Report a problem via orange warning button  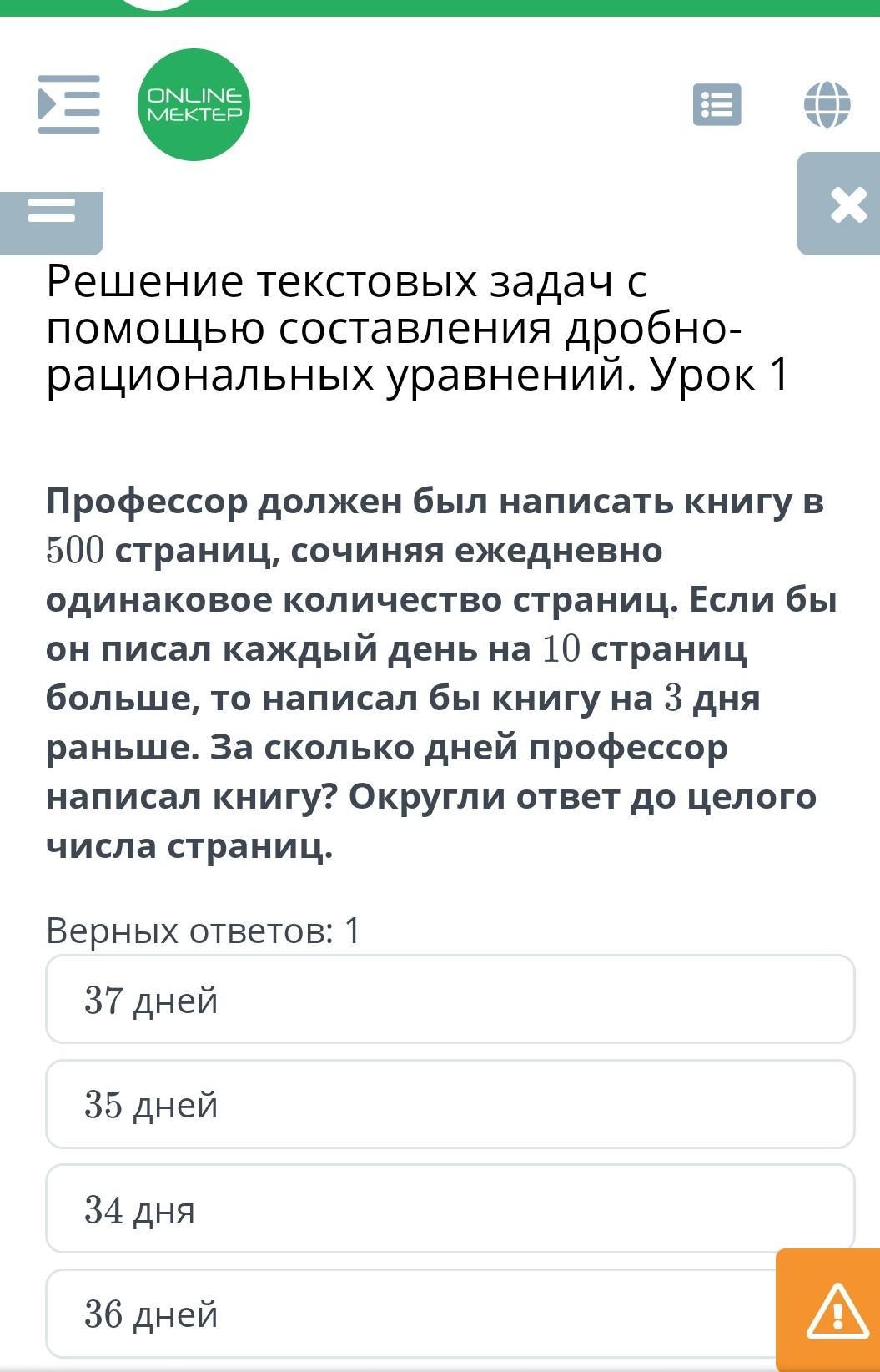pyautogui.click(x=828, y=1310)
